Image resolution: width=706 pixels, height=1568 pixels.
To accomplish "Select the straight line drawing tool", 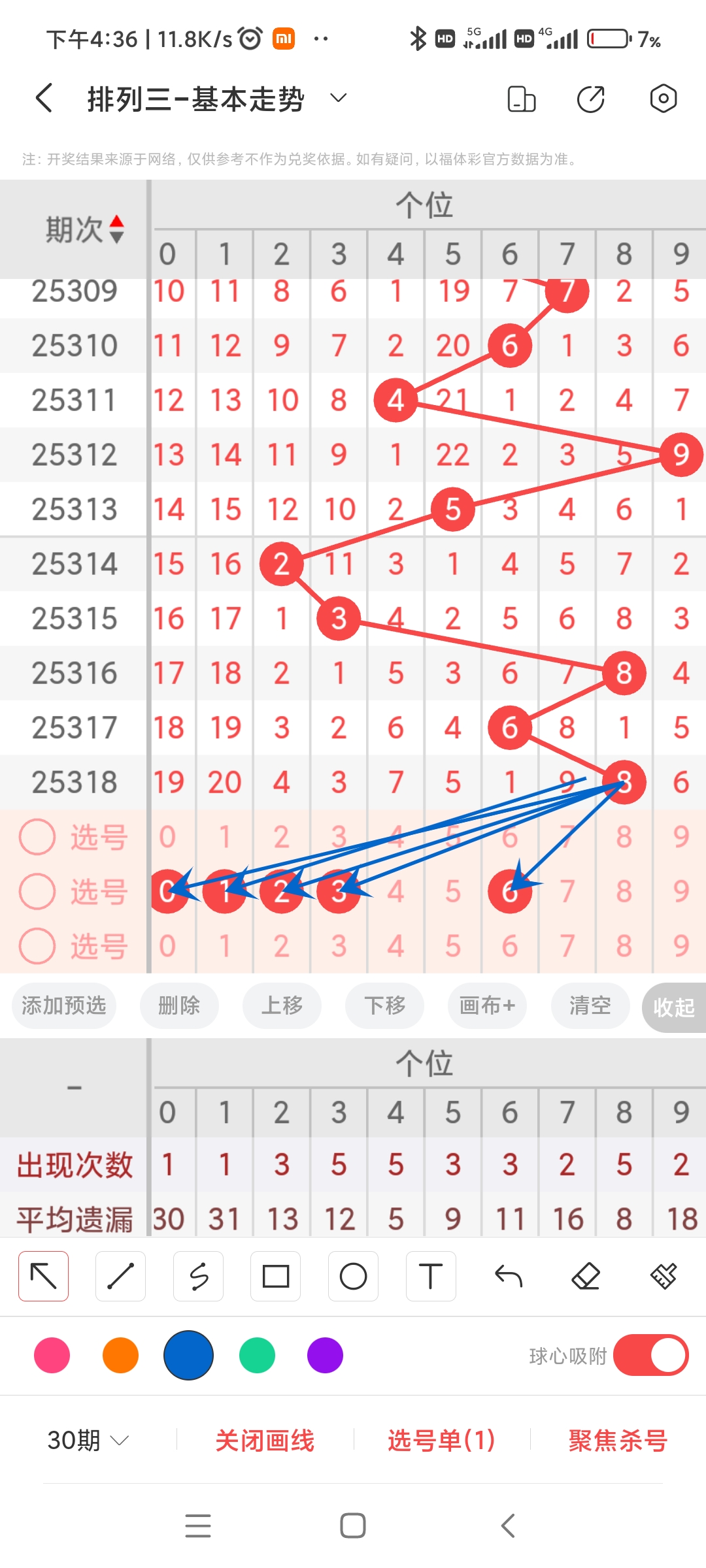I will tap(120, 1275).
